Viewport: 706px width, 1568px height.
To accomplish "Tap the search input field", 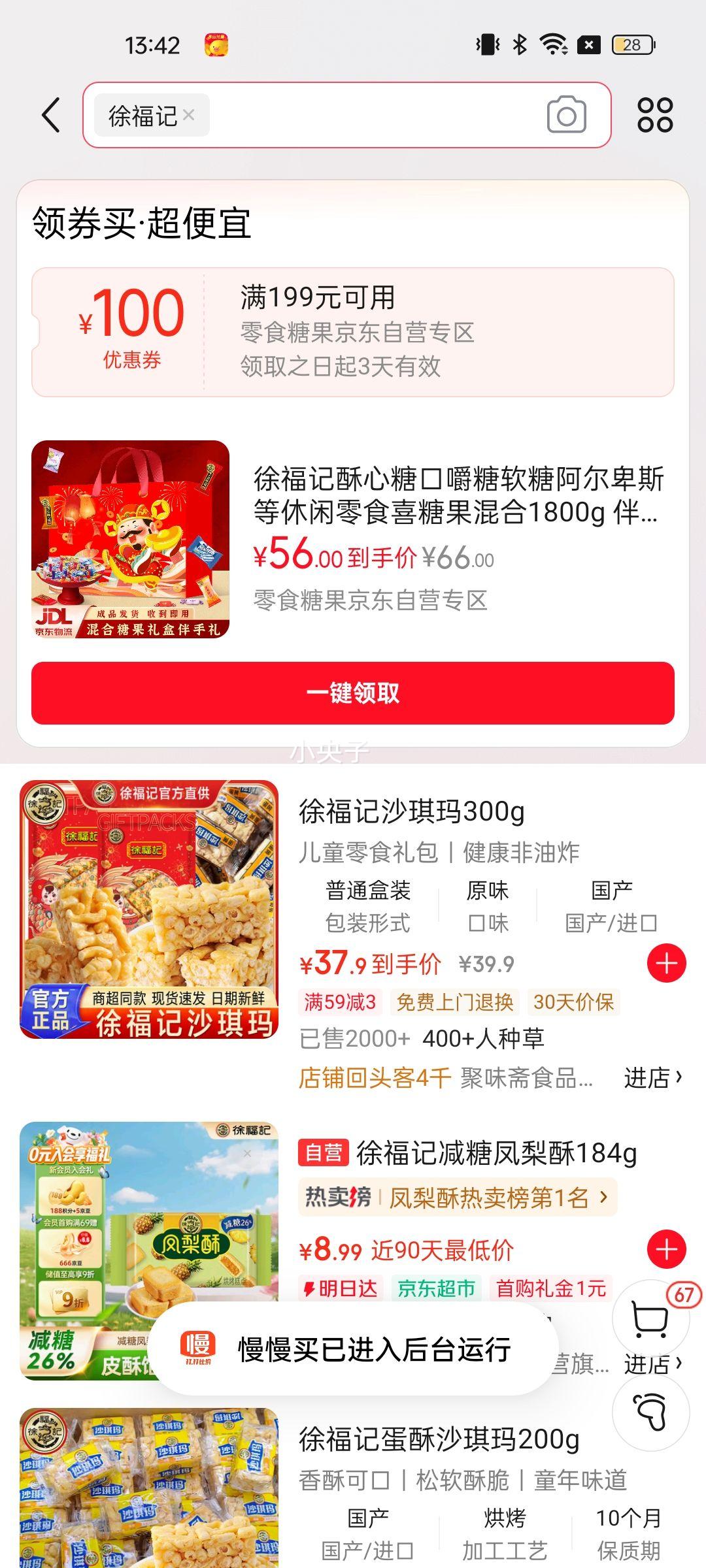I will coord(366,114).
